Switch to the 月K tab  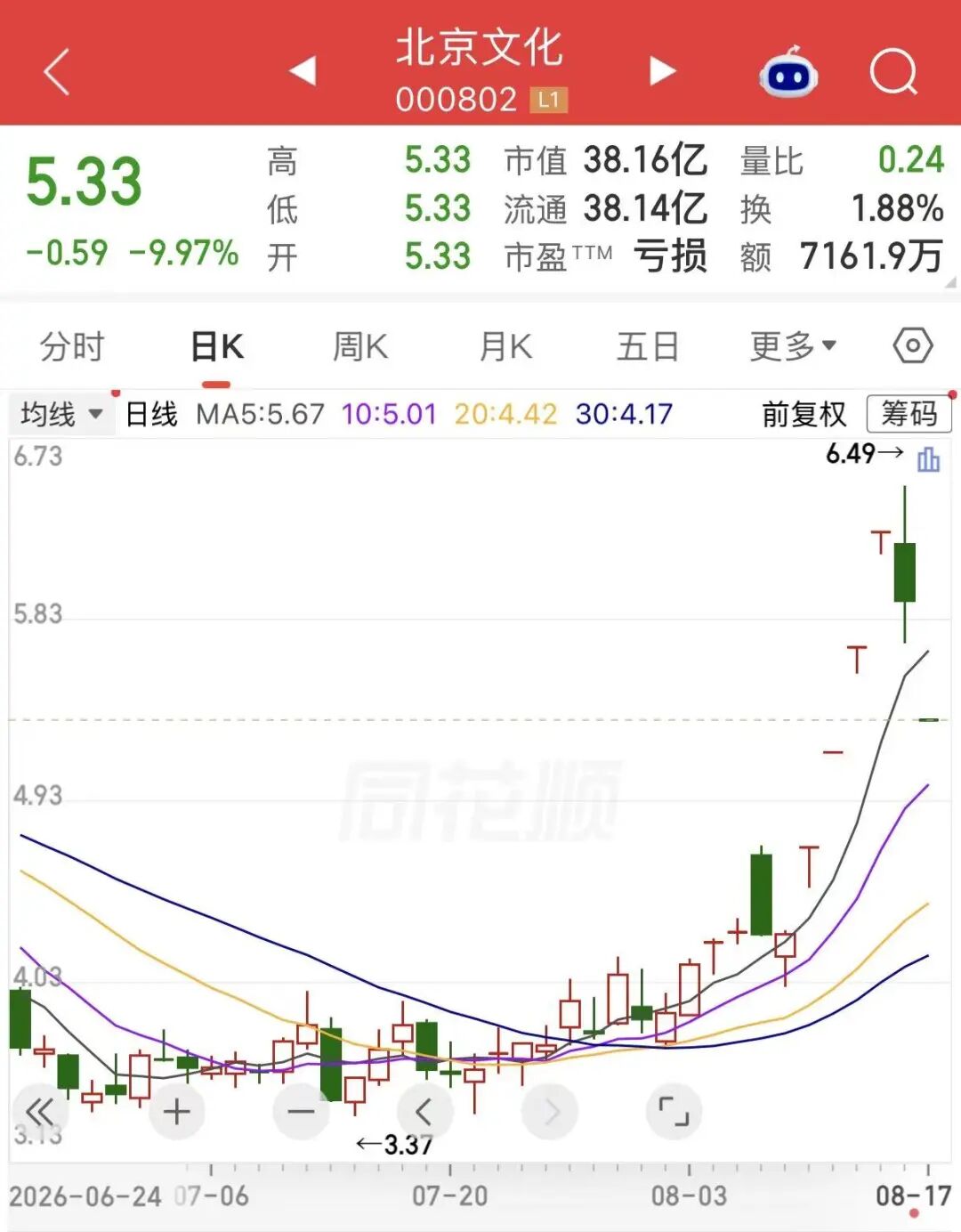tap(505, 346)
